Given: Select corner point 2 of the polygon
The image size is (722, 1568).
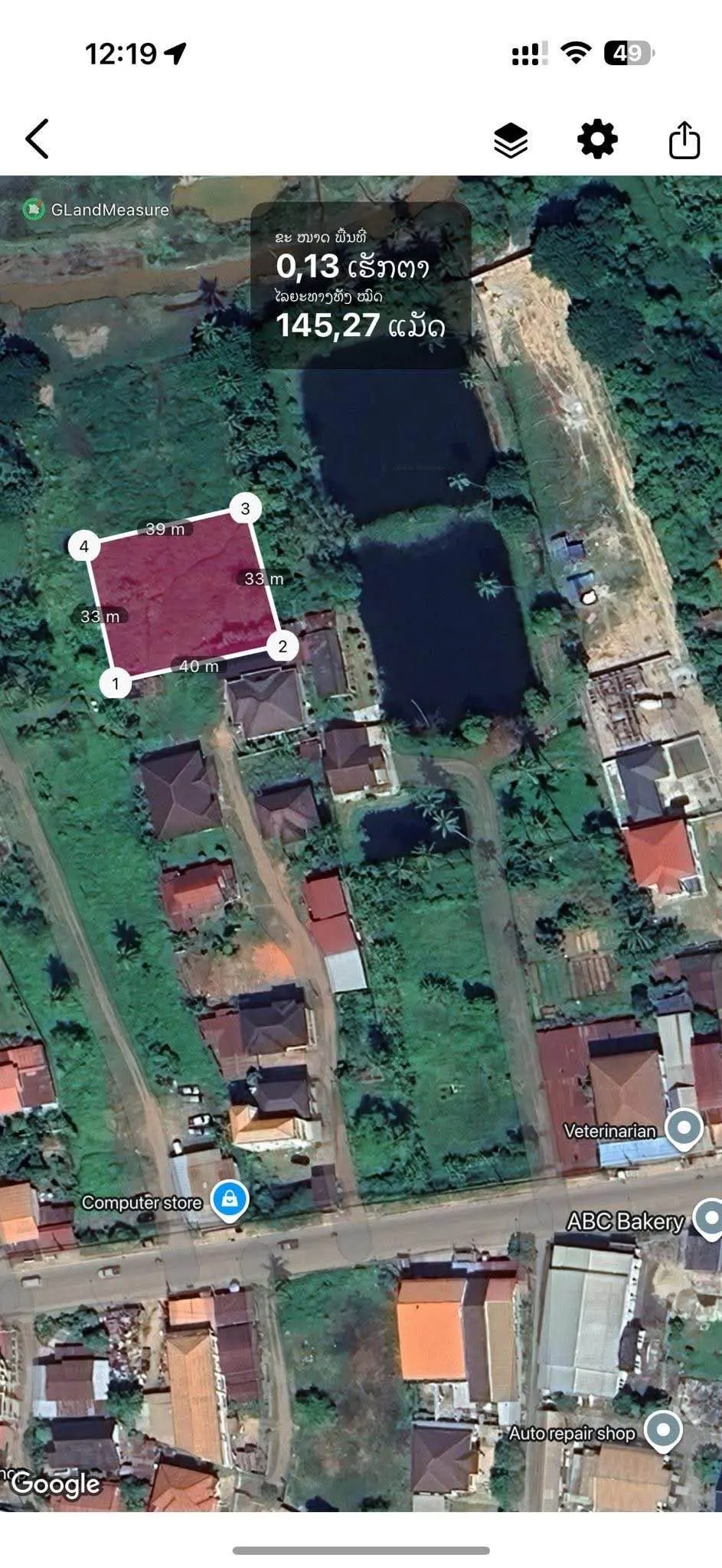Looking at the screenshot, I should 283,646.
